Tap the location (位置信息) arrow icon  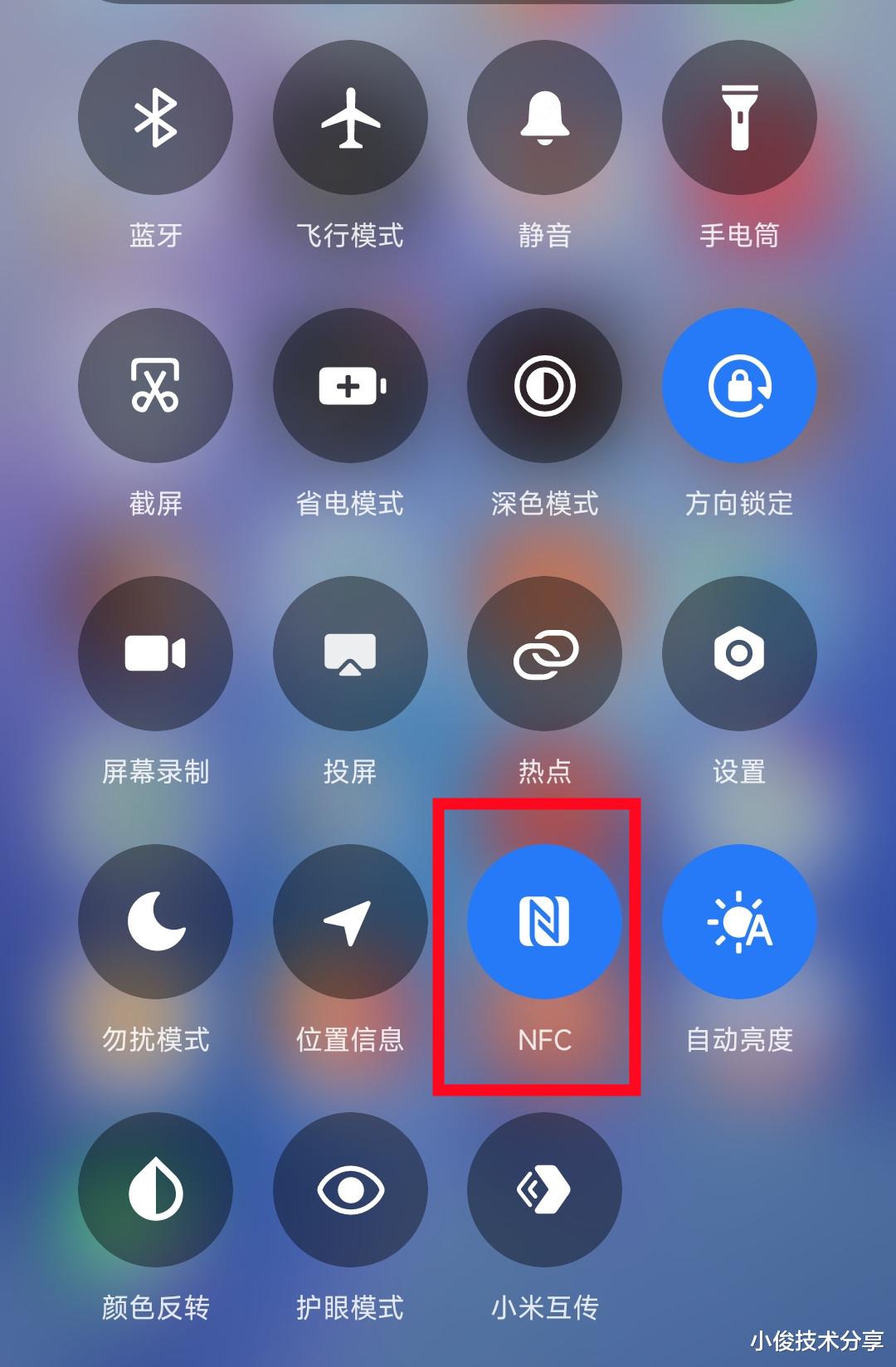[350, 921]
